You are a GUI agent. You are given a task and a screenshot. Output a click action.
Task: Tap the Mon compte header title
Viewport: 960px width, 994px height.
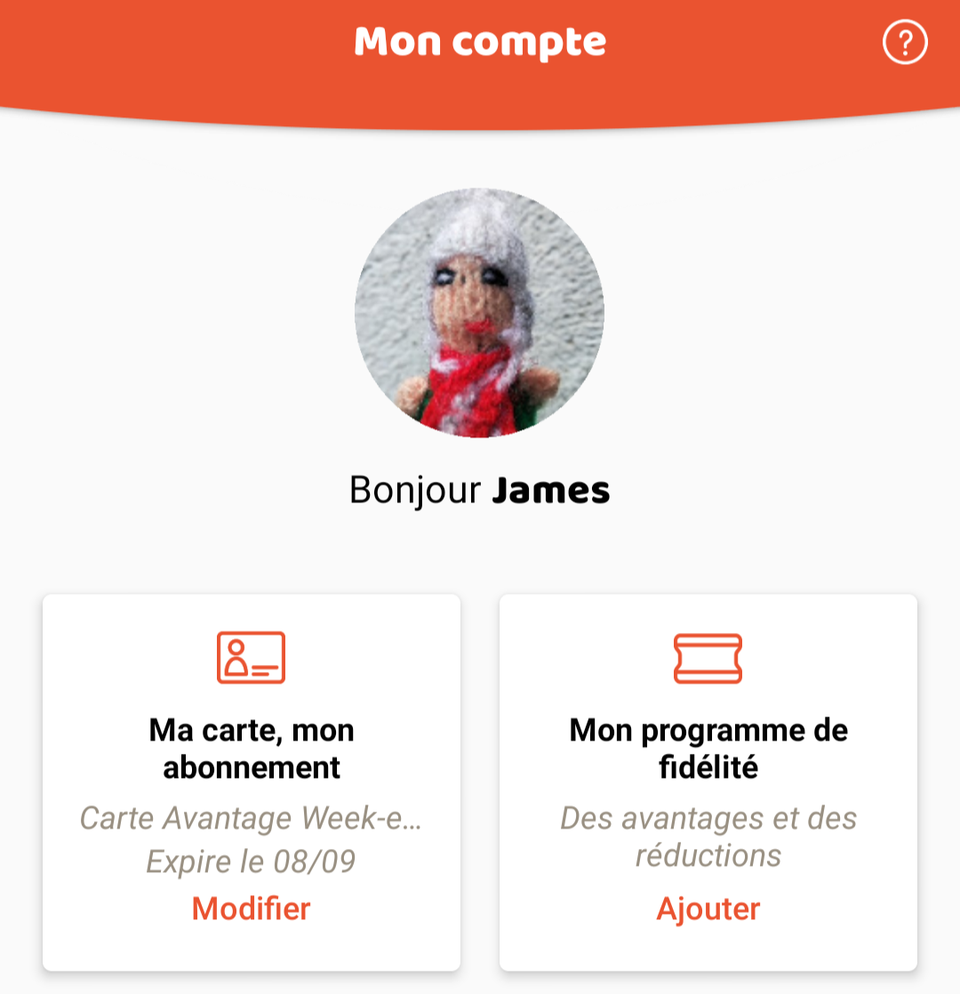click(480, 42)
